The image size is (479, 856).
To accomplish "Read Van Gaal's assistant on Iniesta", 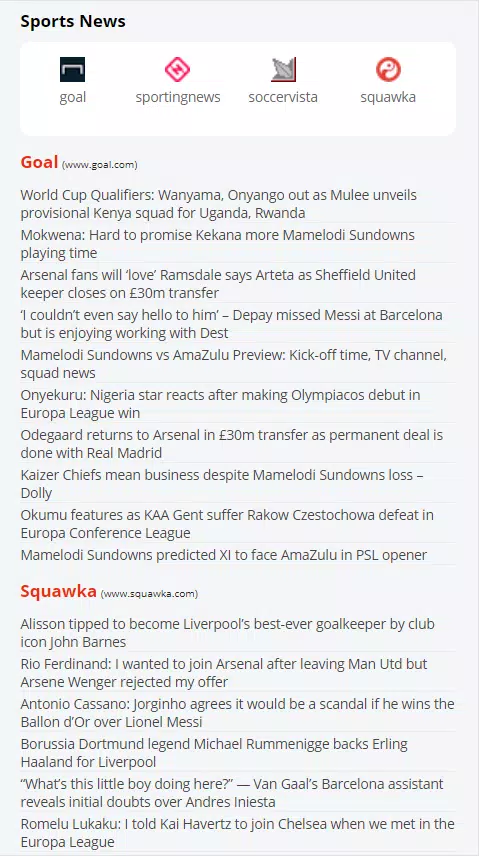I will pyautogui.click(x=232, y=793).
